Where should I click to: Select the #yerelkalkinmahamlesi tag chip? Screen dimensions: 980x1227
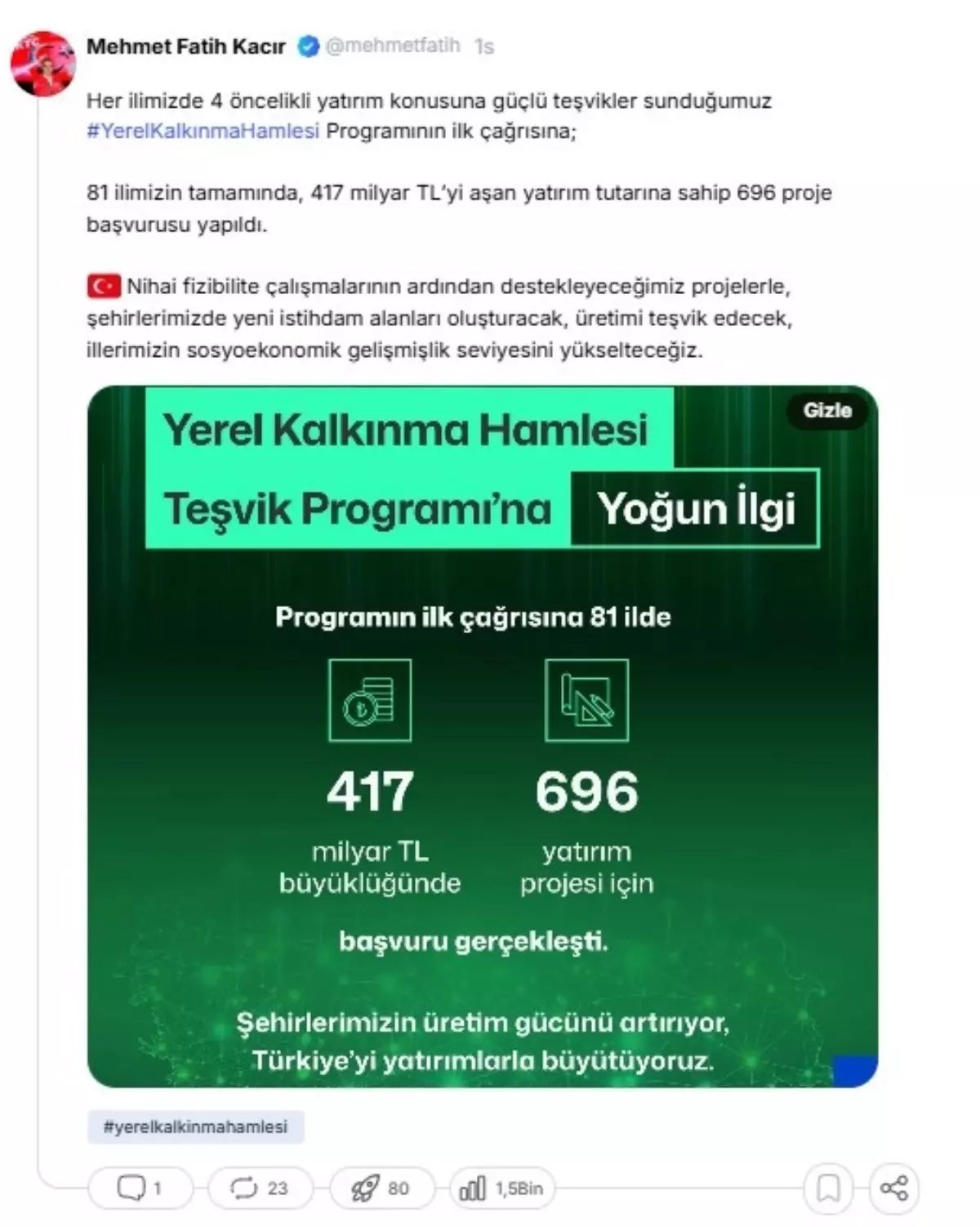click(195, 1127)
